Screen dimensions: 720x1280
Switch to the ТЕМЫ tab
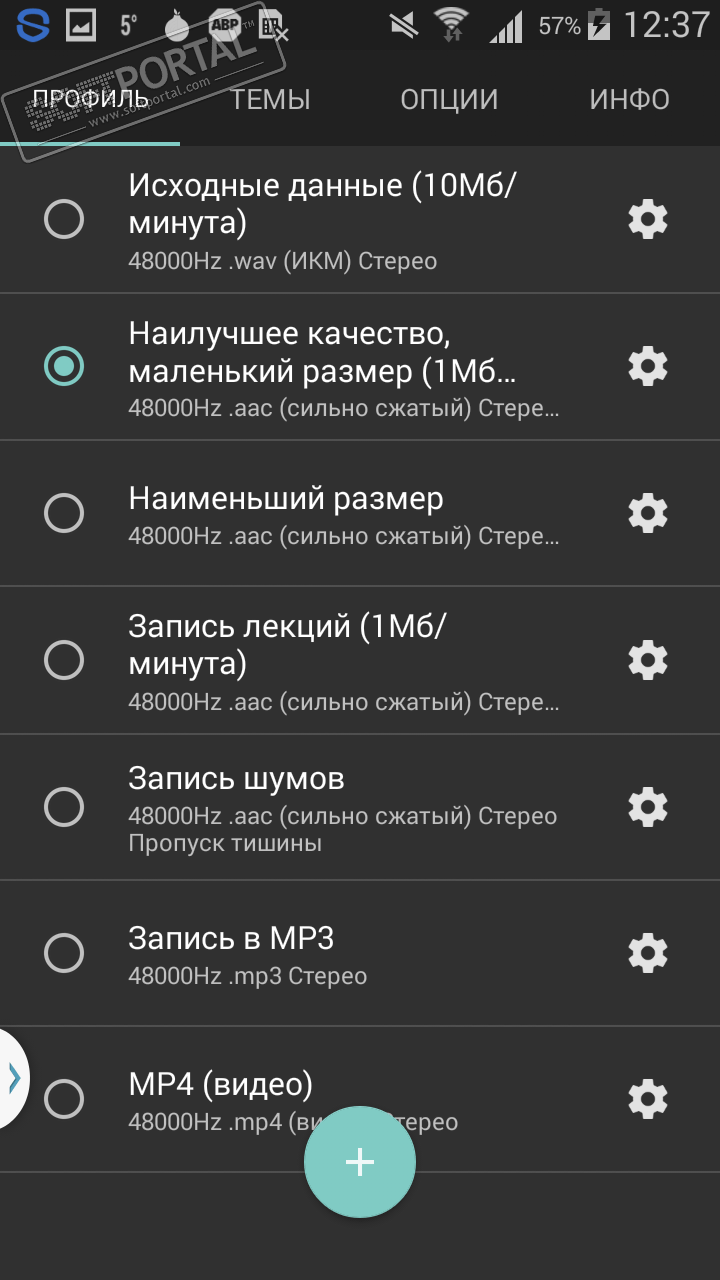click(x=270, y=100)
